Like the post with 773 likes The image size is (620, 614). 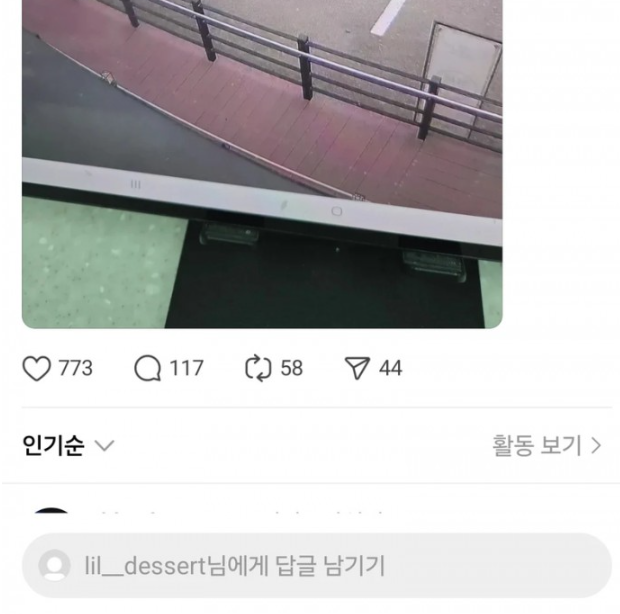pyautogui.click(x=37, y=368)
